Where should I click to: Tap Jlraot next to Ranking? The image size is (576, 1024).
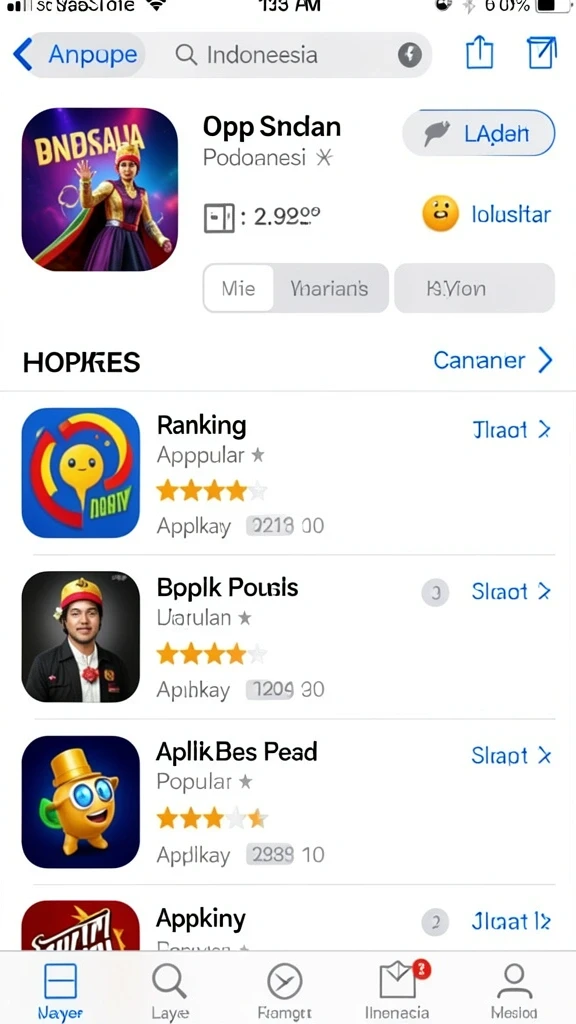coord(511,429)
